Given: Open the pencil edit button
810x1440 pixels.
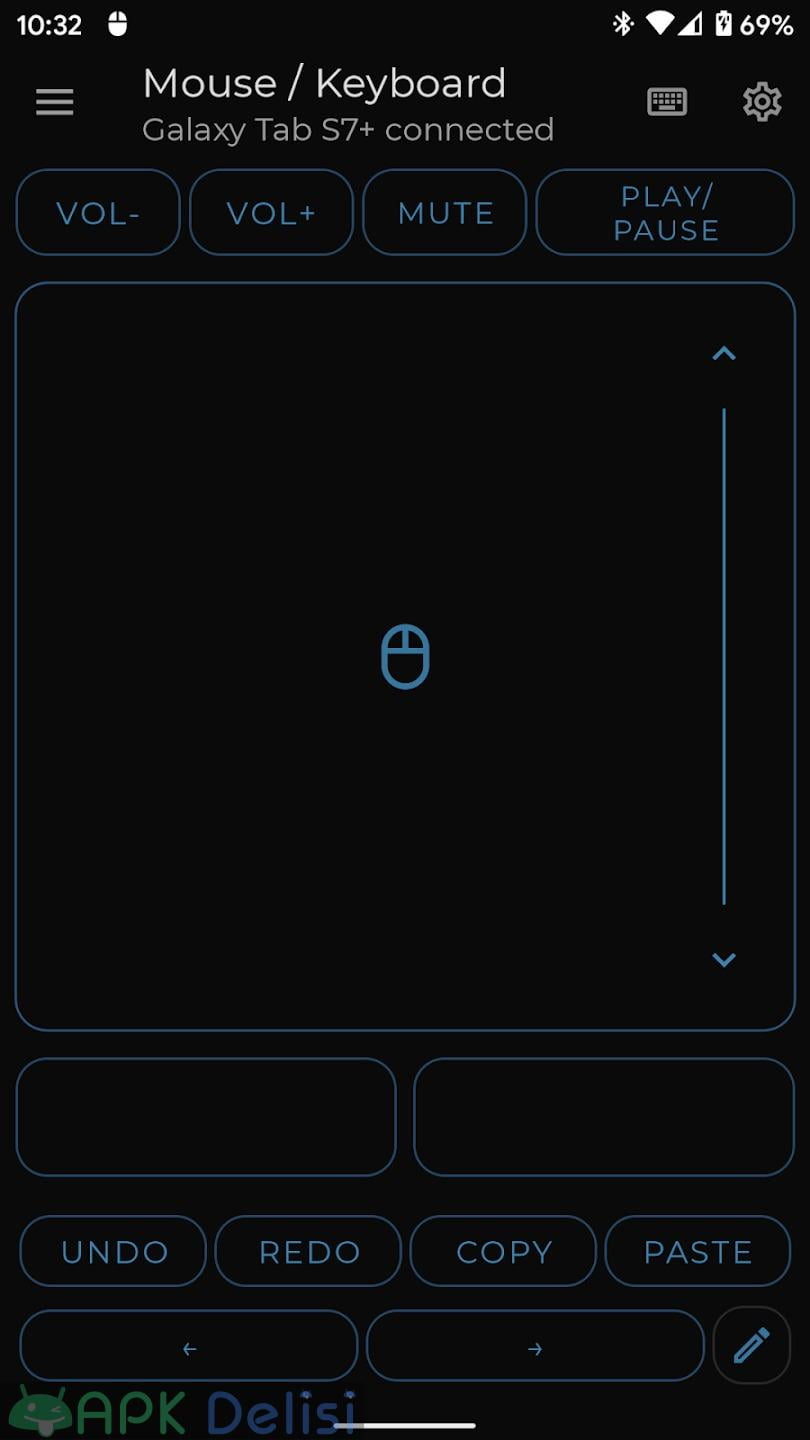Looking at the screenshot, I should click(752, 1345).
